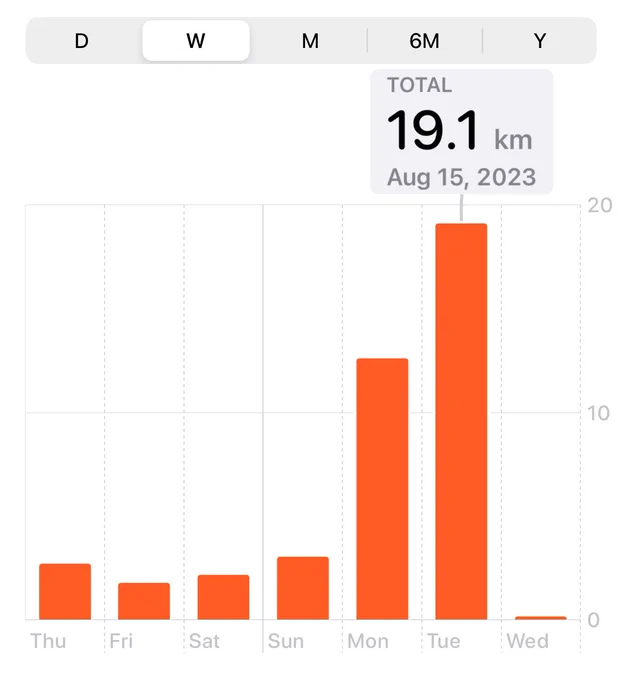Tap the Friday bar in the chart
This screenshot has width=624, height=680.
pyautogui.click(x=144, y=601)
